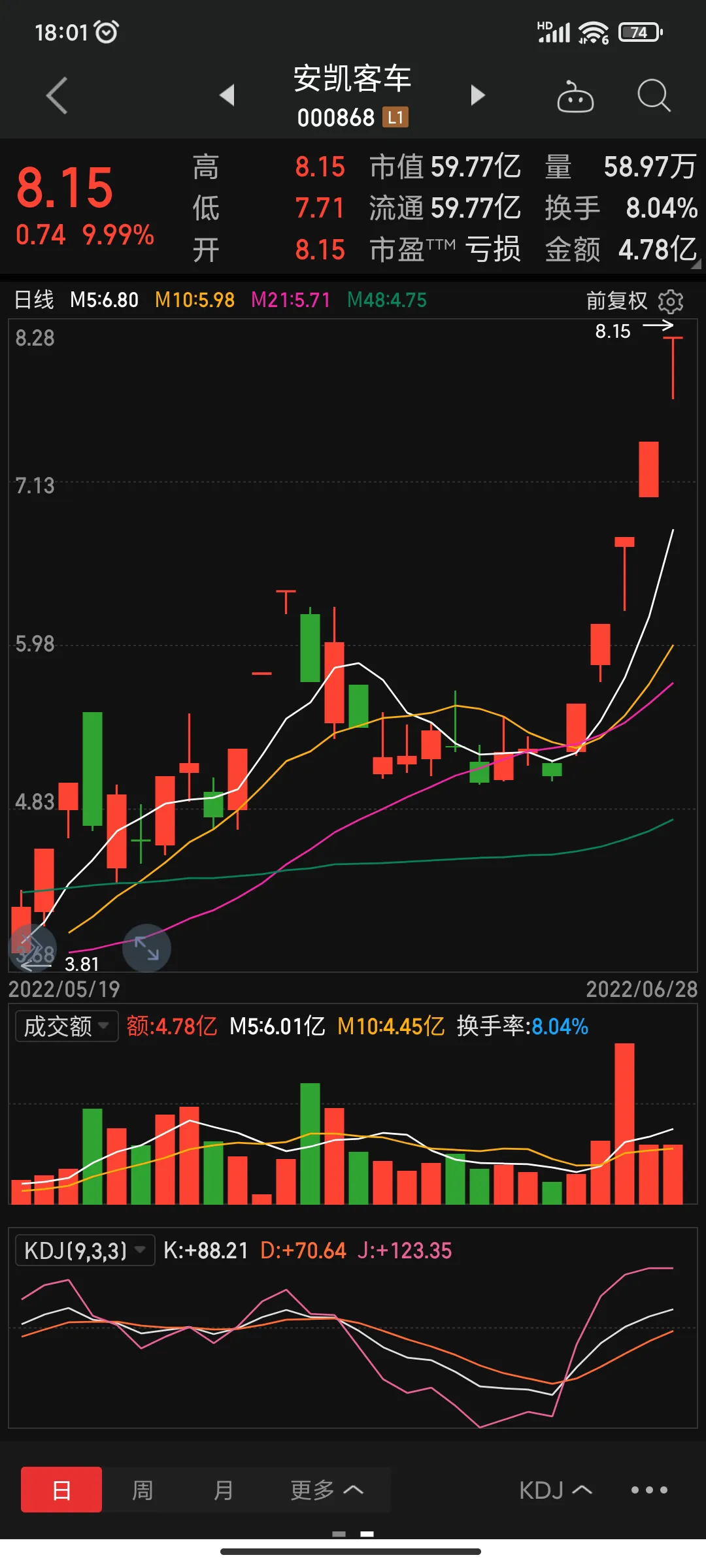Select the 日 daily chart tab

[x=61, y=1490]
